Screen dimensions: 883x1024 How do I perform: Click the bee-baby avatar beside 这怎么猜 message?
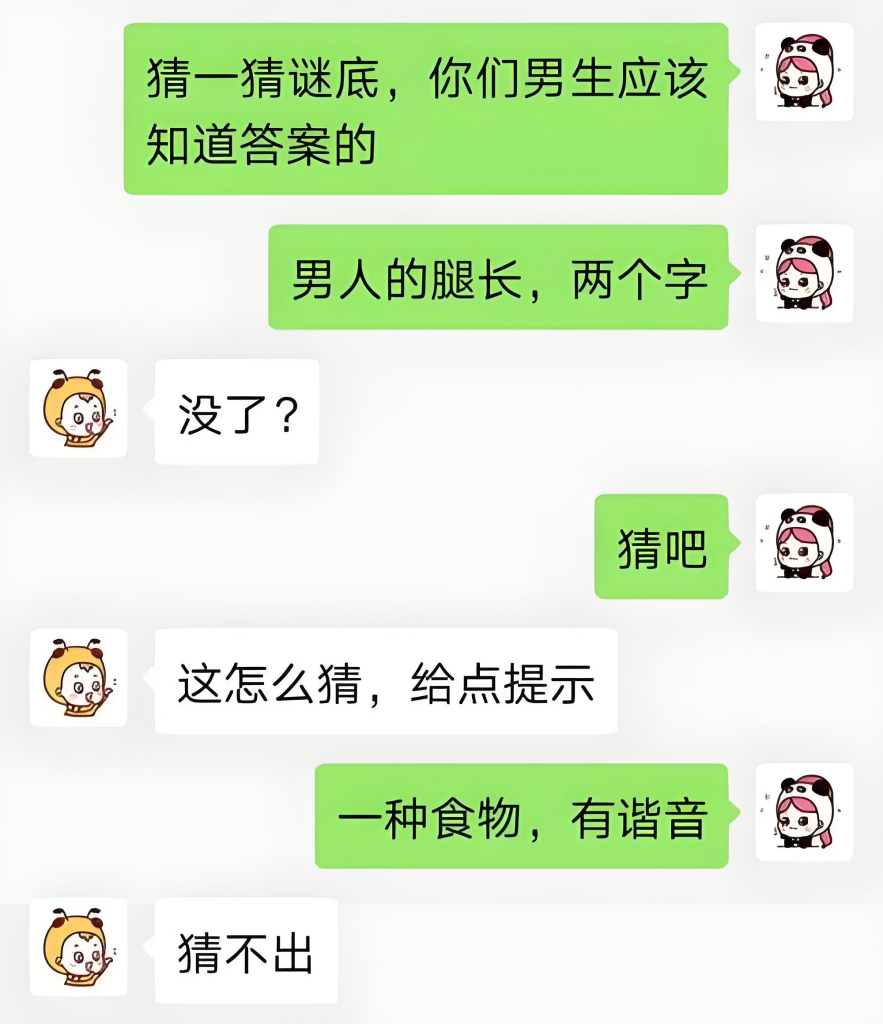pos(78,679)
